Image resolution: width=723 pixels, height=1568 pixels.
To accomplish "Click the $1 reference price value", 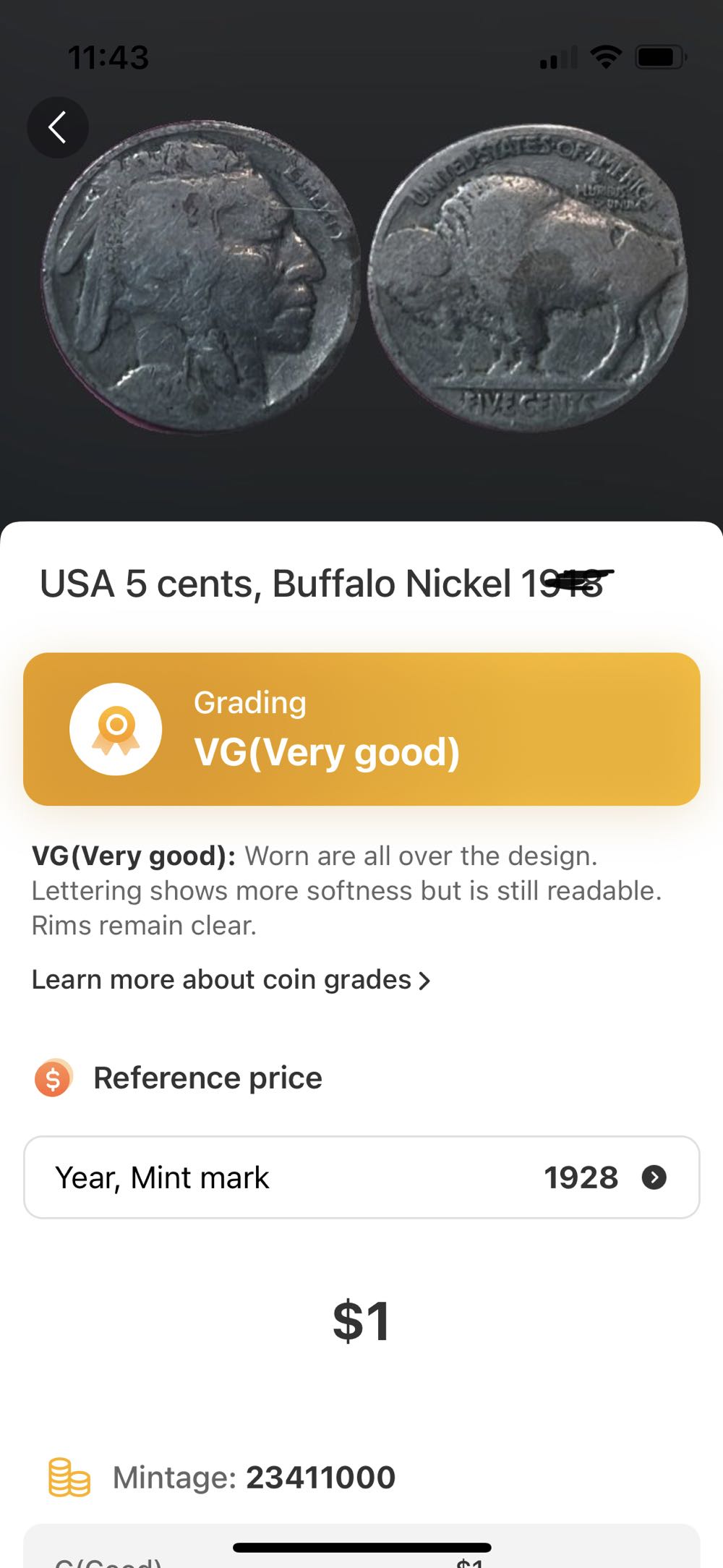I will tap(361, 1321).
